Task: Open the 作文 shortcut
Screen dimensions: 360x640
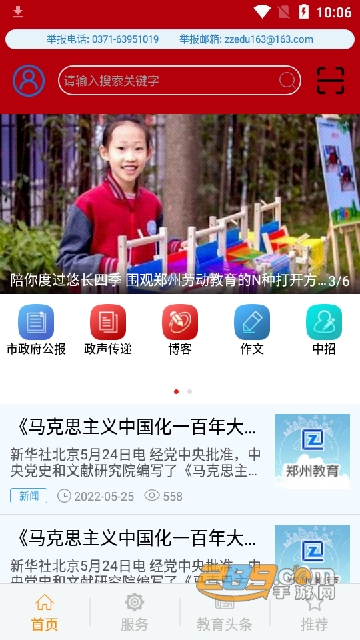Action: [252, 330]
